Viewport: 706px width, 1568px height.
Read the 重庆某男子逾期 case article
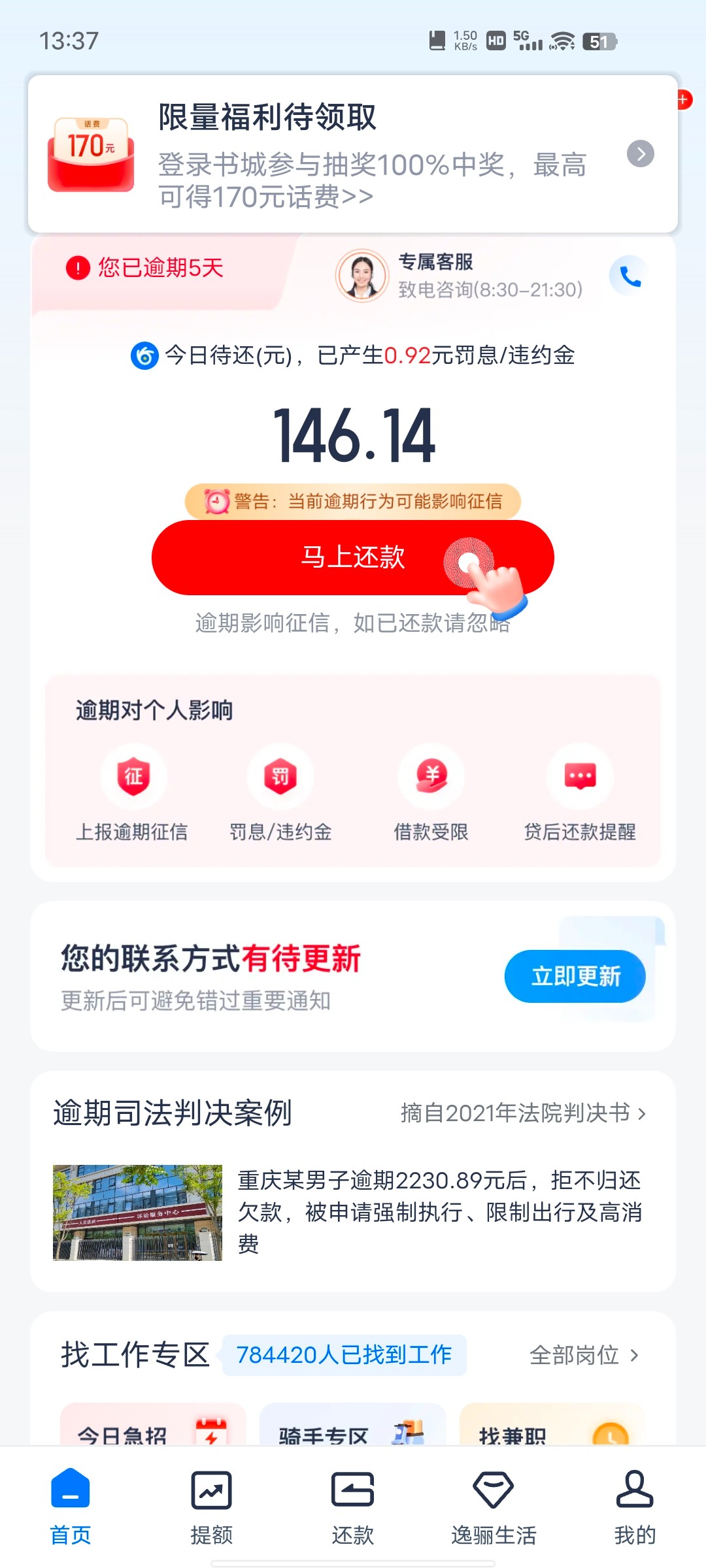pyautogui.click(x=438, y=1212)
